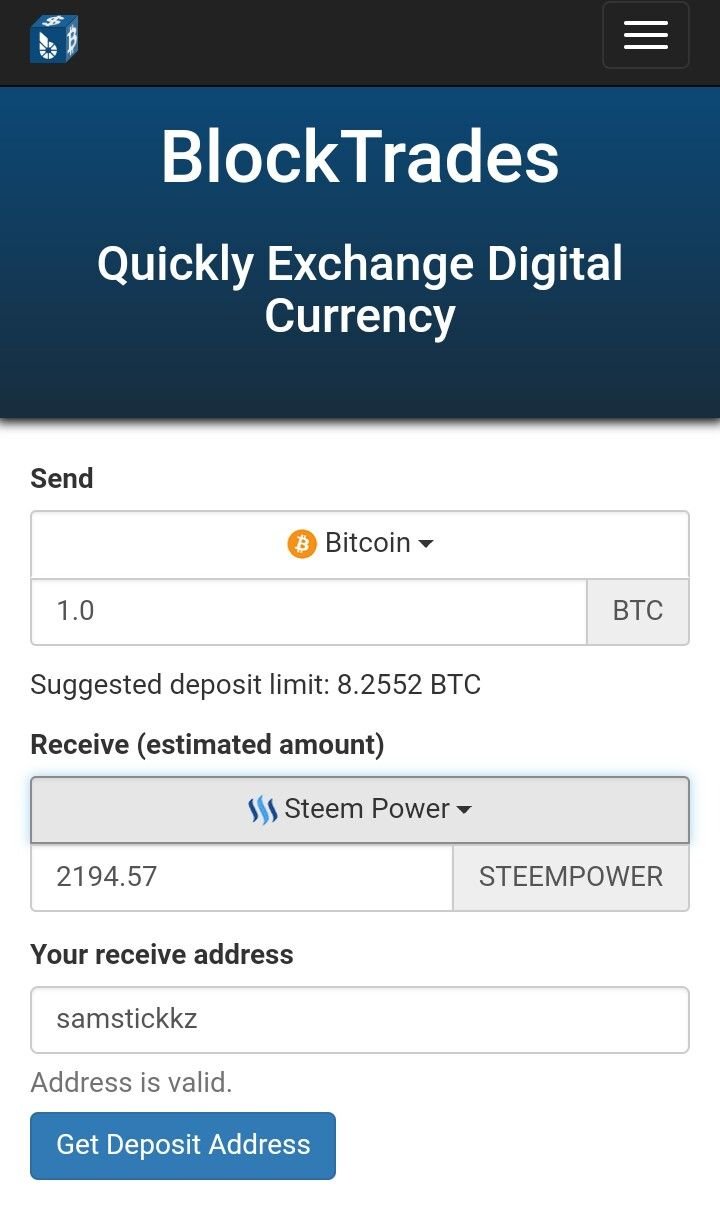720x1215 pixels.
Task: Expand the Steem Power receive dropdown
Action: pyautogui.click(x=360, y=810)
